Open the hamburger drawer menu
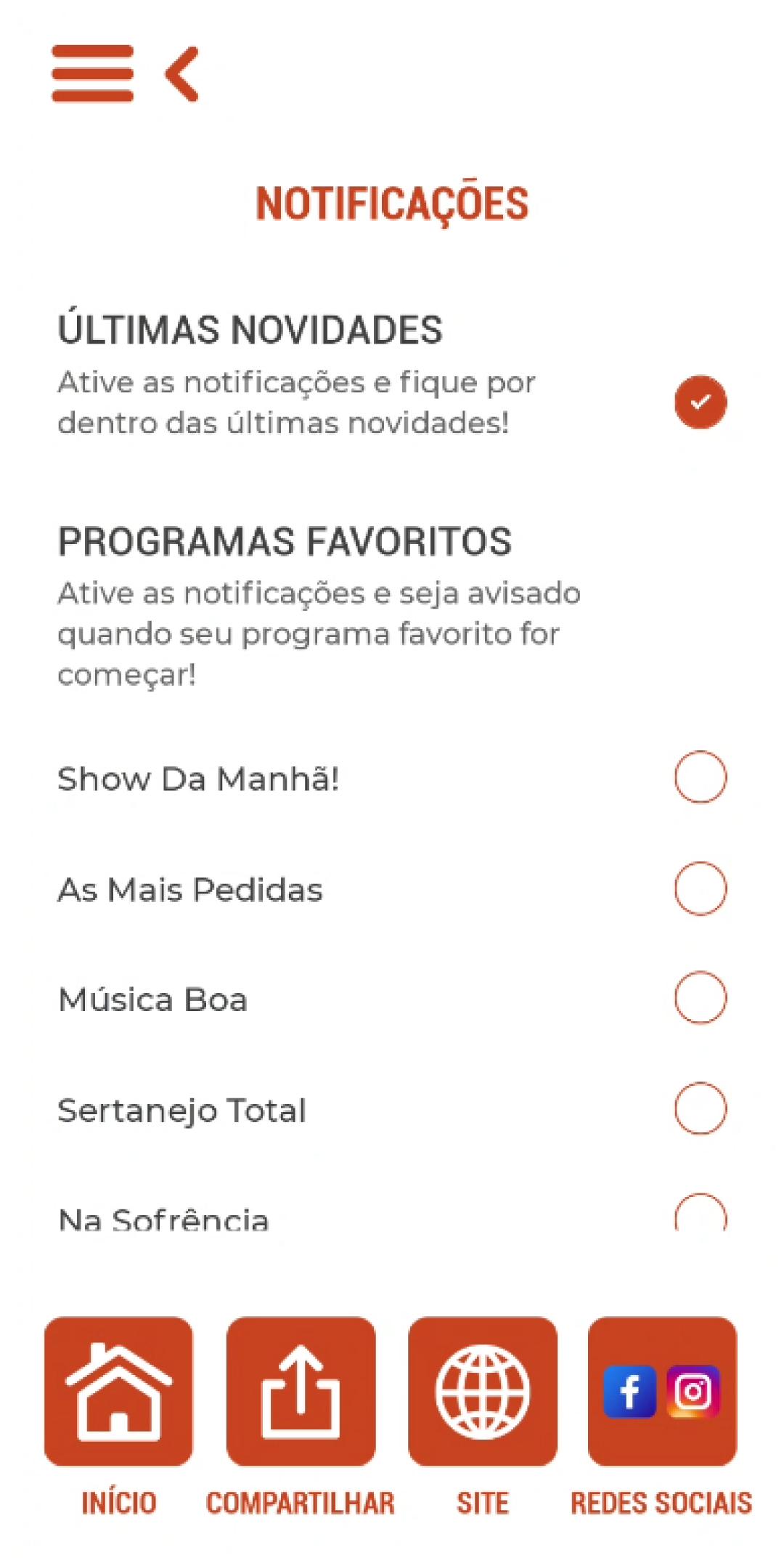Screen dimensions: 784x1558 click(92, 73)
